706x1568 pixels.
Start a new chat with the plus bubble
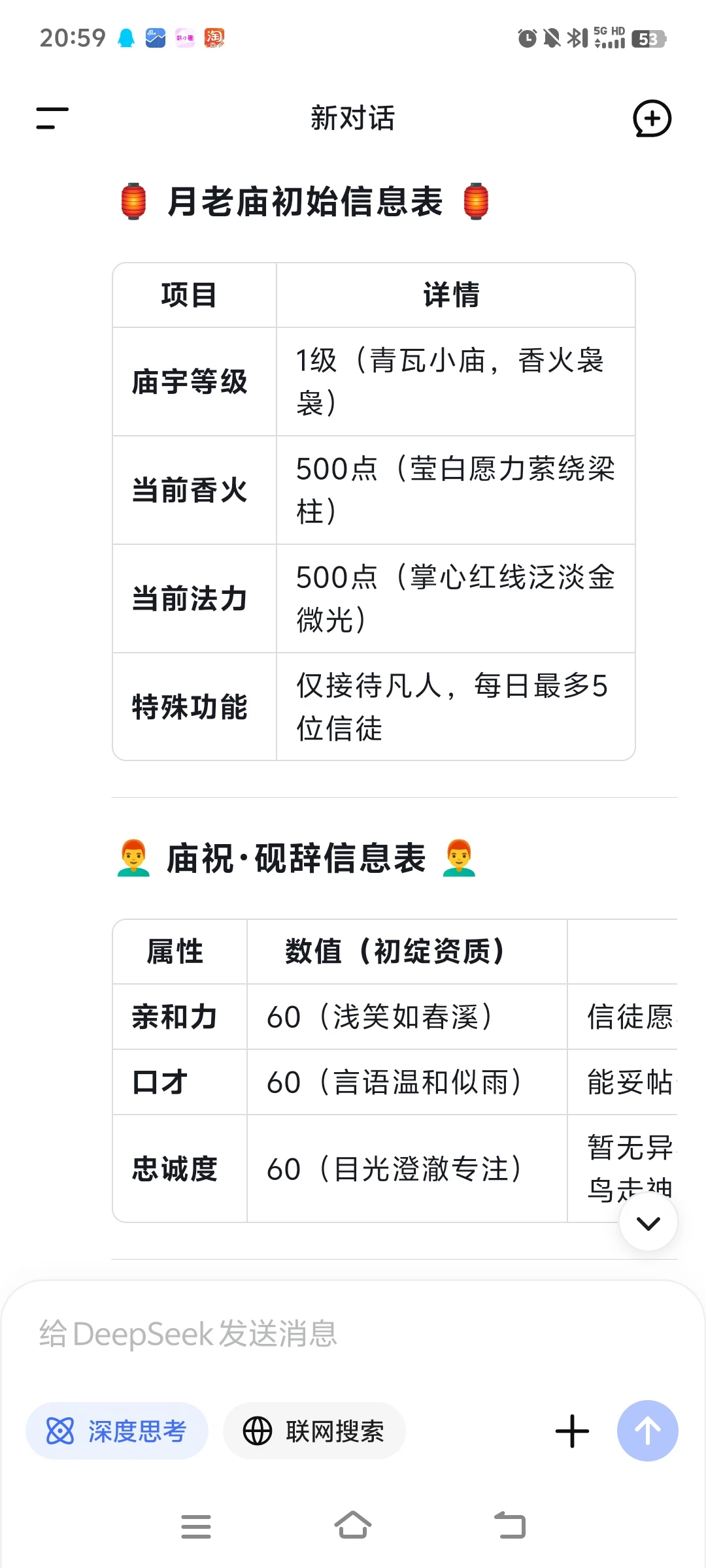[652, 118]
